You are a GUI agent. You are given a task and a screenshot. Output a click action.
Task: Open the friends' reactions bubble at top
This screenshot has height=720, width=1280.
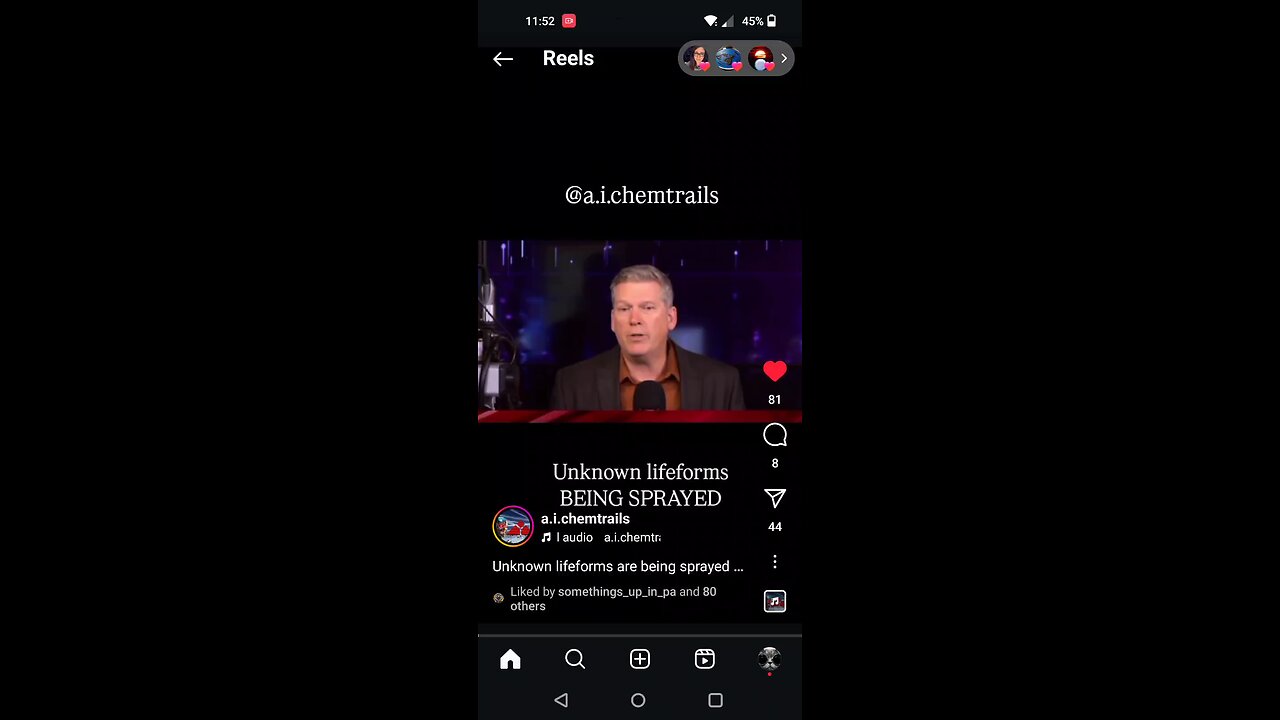[x=736, y=59]
